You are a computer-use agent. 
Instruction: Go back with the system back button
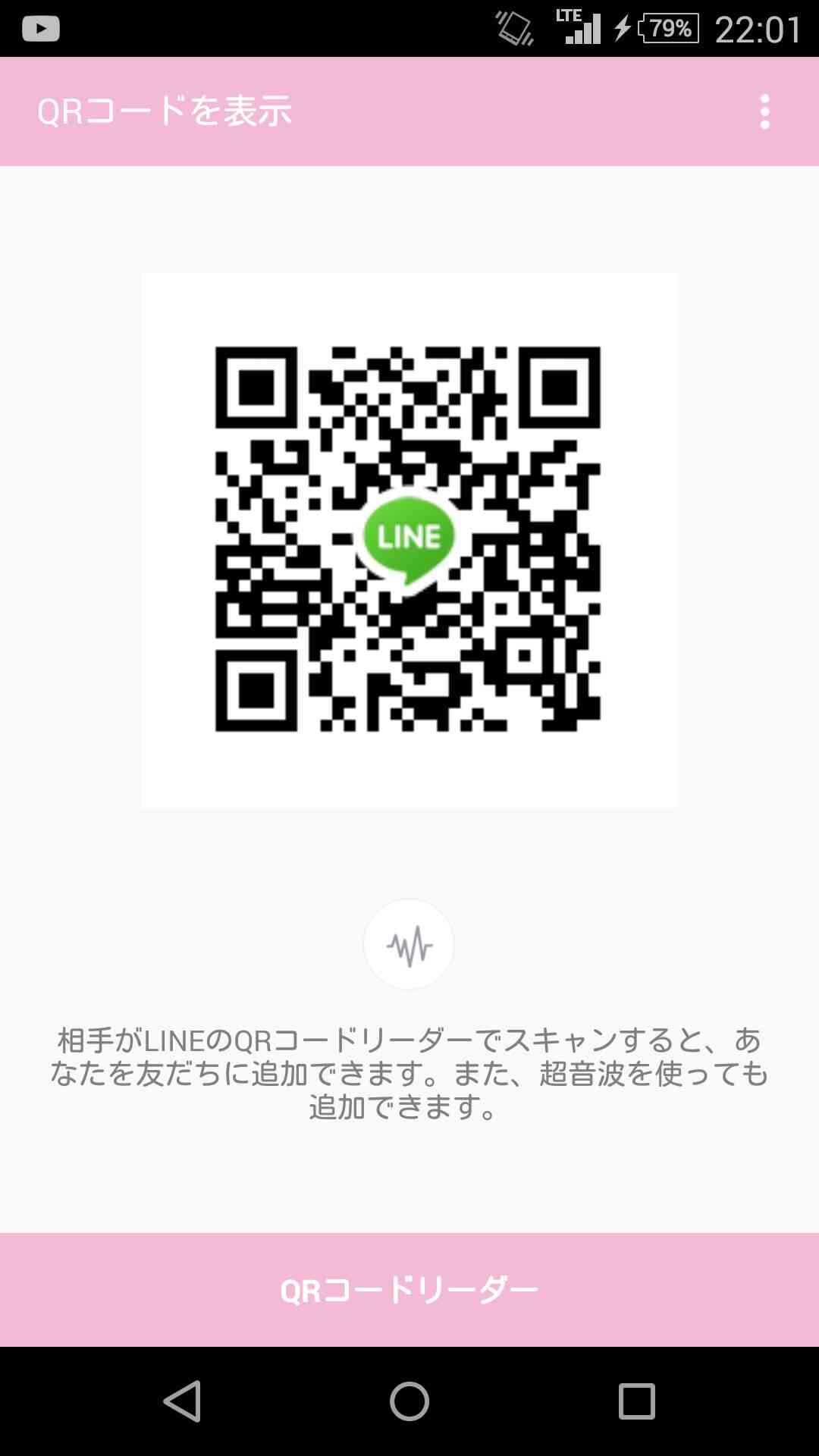[183, 1401]
